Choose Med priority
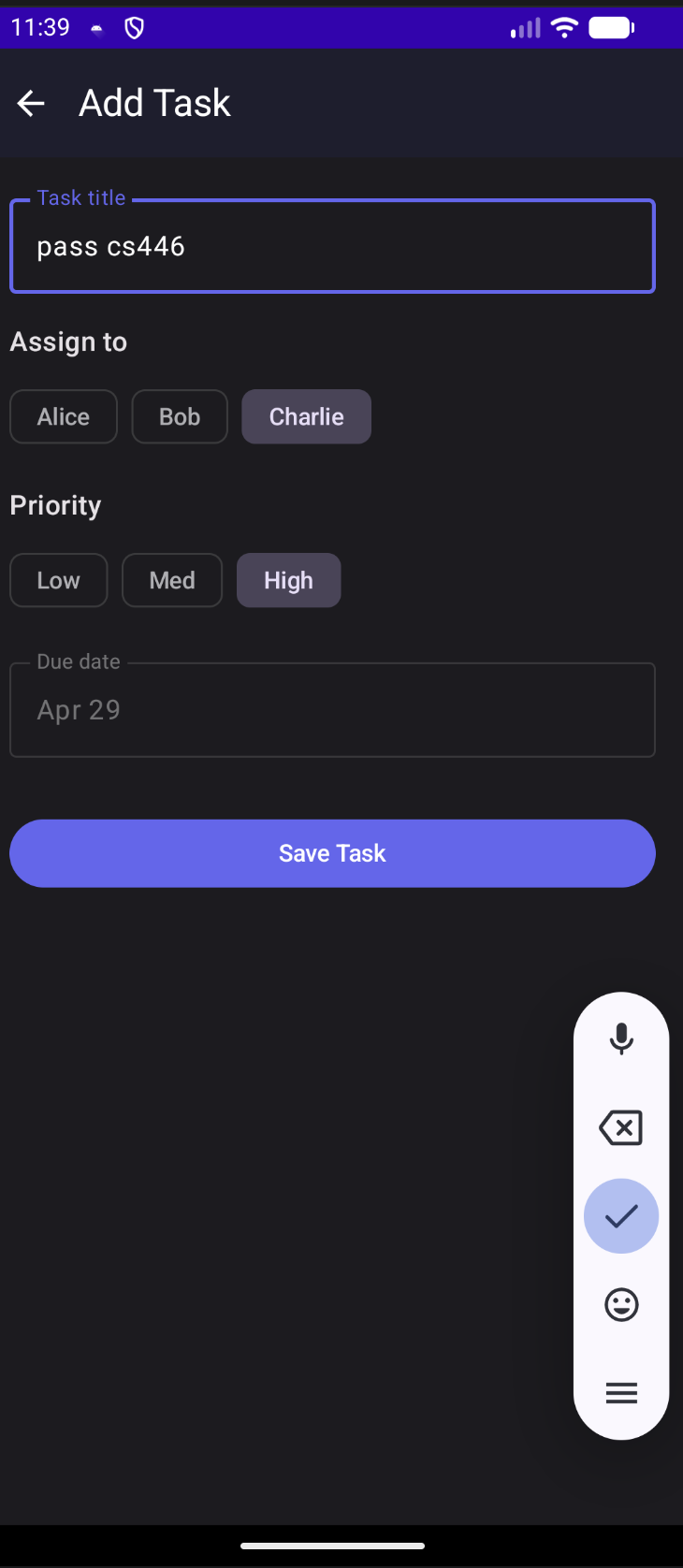Viewport: 683px width, 1568px height. coord(172,581)
